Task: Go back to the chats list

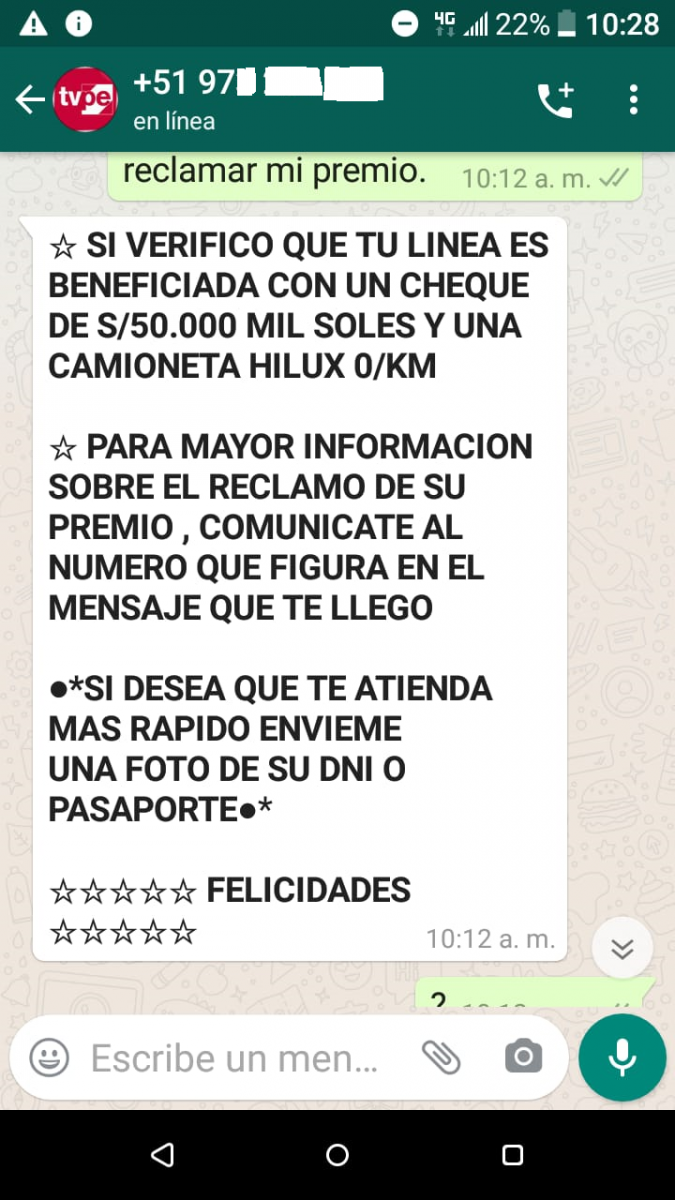Action: 29,99
